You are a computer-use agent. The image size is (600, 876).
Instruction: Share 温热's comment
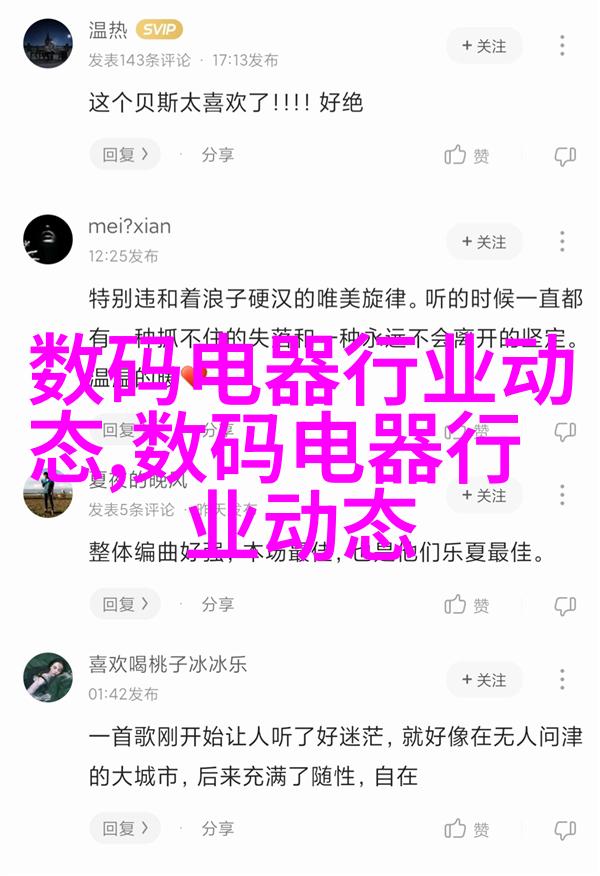(x=217, y=155)
